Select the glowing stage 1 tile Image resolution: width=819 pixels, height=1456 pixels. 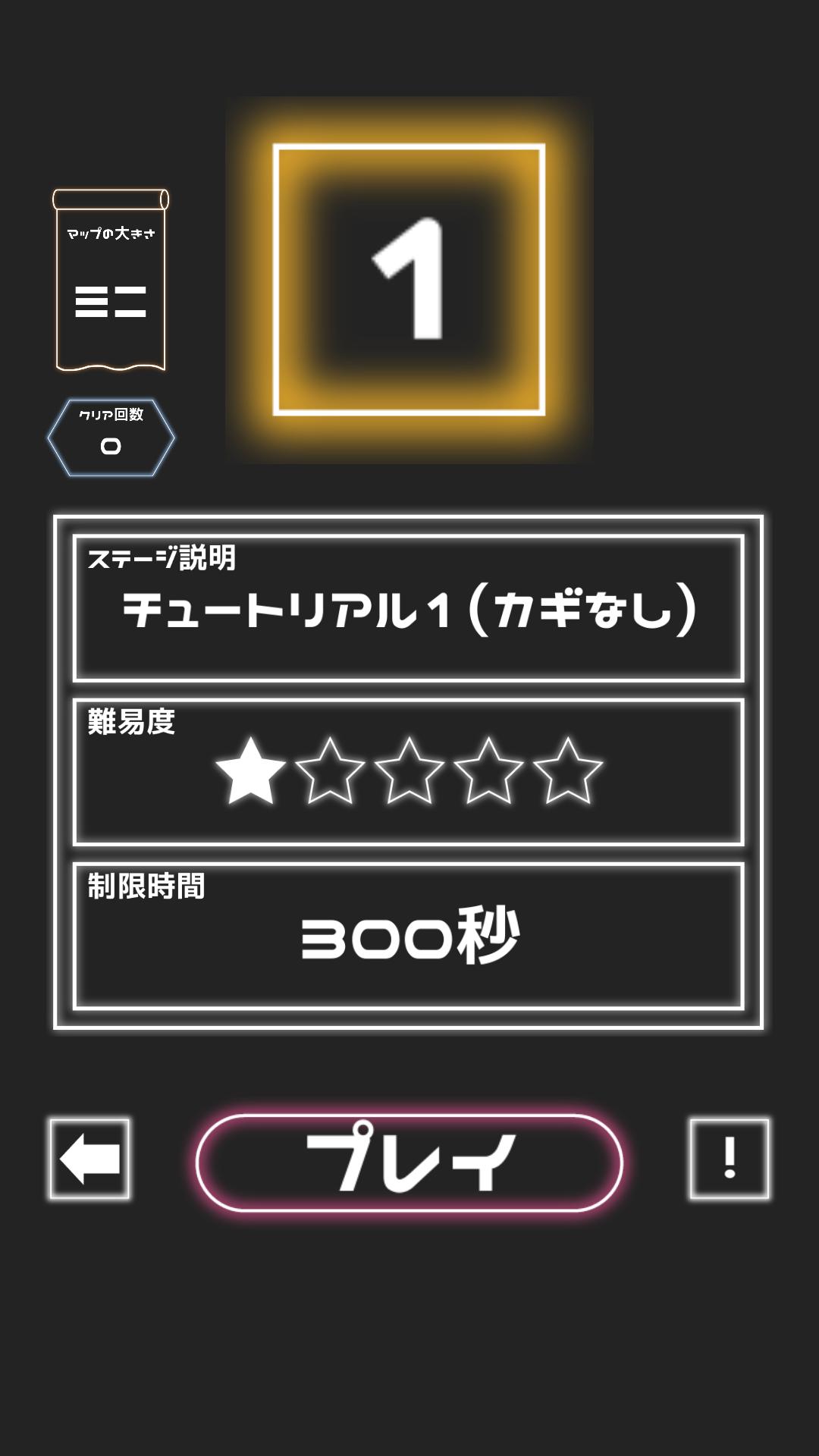(x=409, y=279)
